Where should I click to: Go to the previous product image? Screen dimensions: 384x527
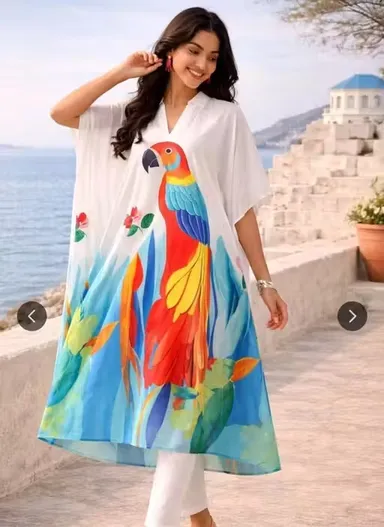pos(32,316)
